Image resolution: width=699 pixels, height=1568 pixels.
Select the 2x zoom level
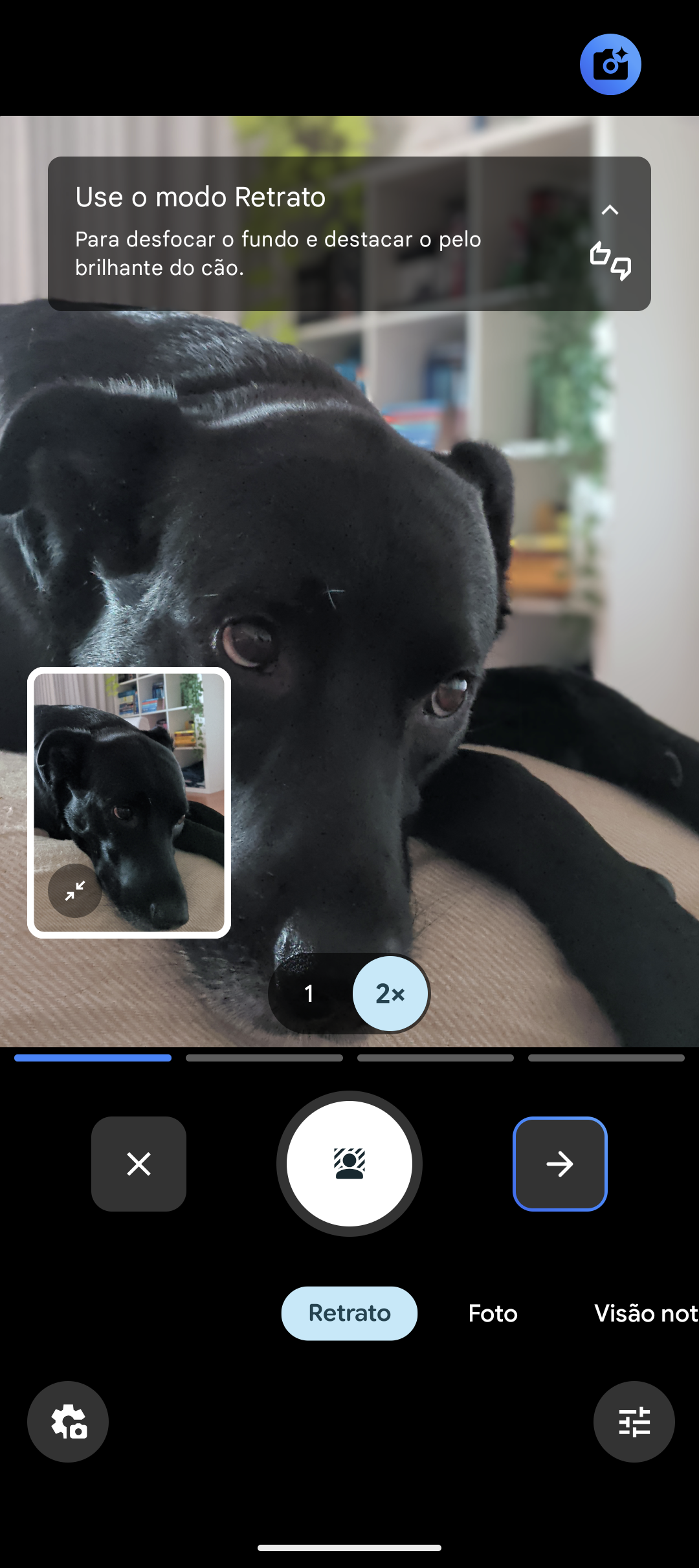click(x=390, y=994)
